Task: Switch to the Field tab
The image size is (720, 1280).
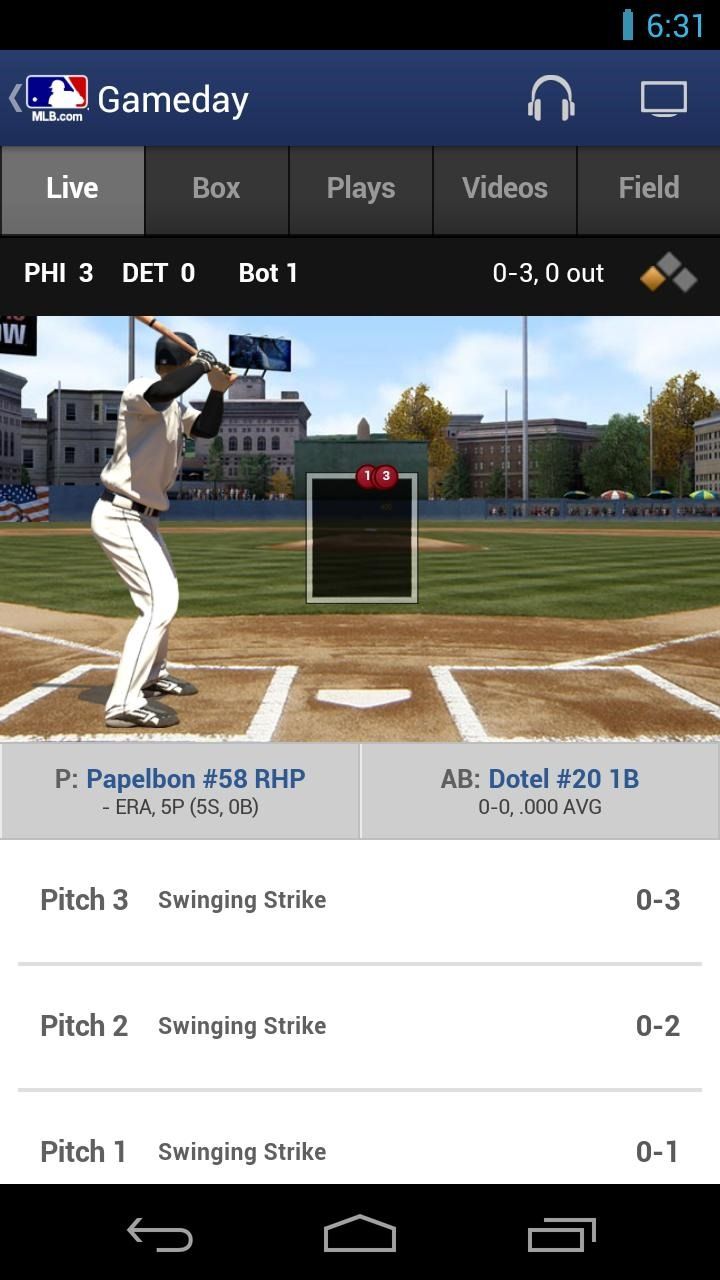Action: [x=649, y=188]
